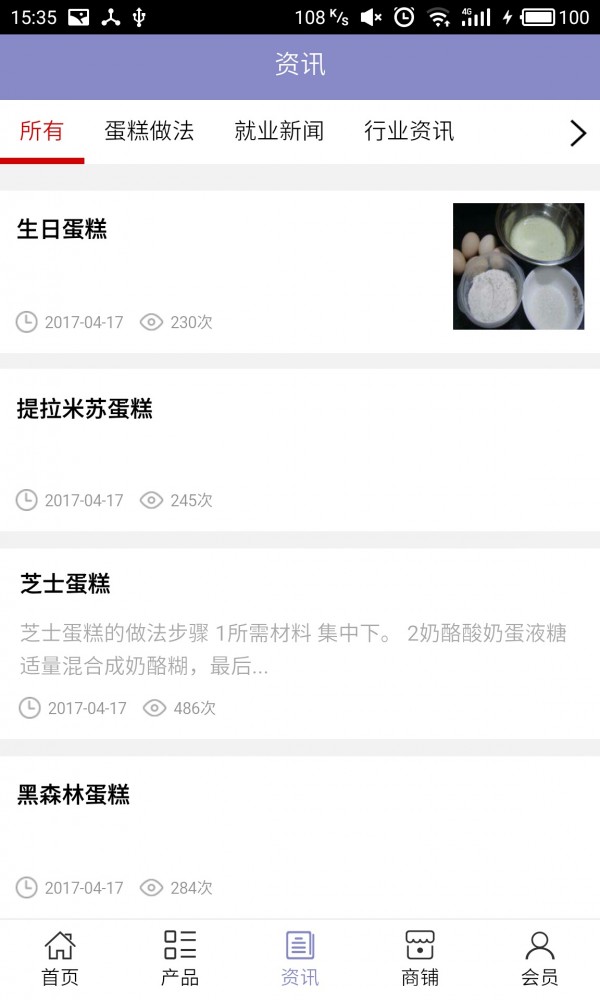Go to 首页 in bottom navigation

pos(60,958)
